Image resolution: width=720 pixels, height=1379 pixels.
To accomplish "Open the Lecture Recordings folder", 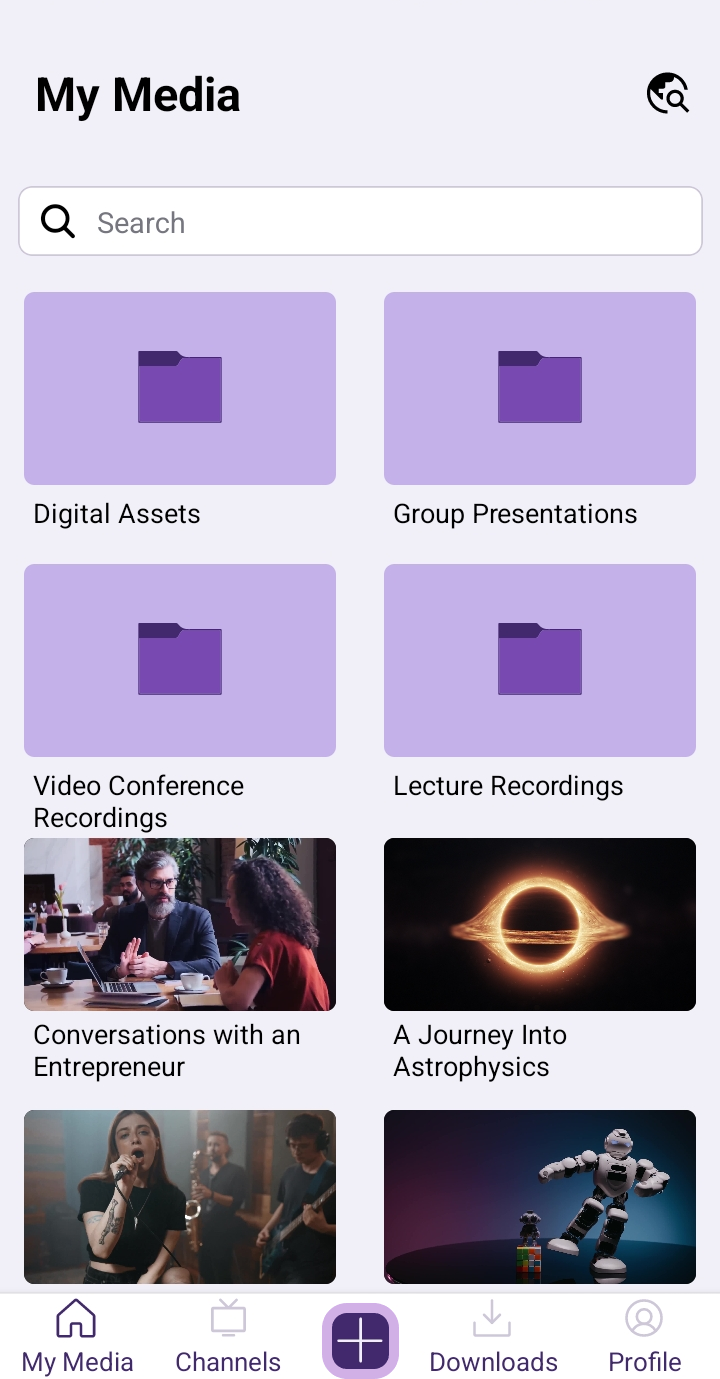I will (540, 661).
